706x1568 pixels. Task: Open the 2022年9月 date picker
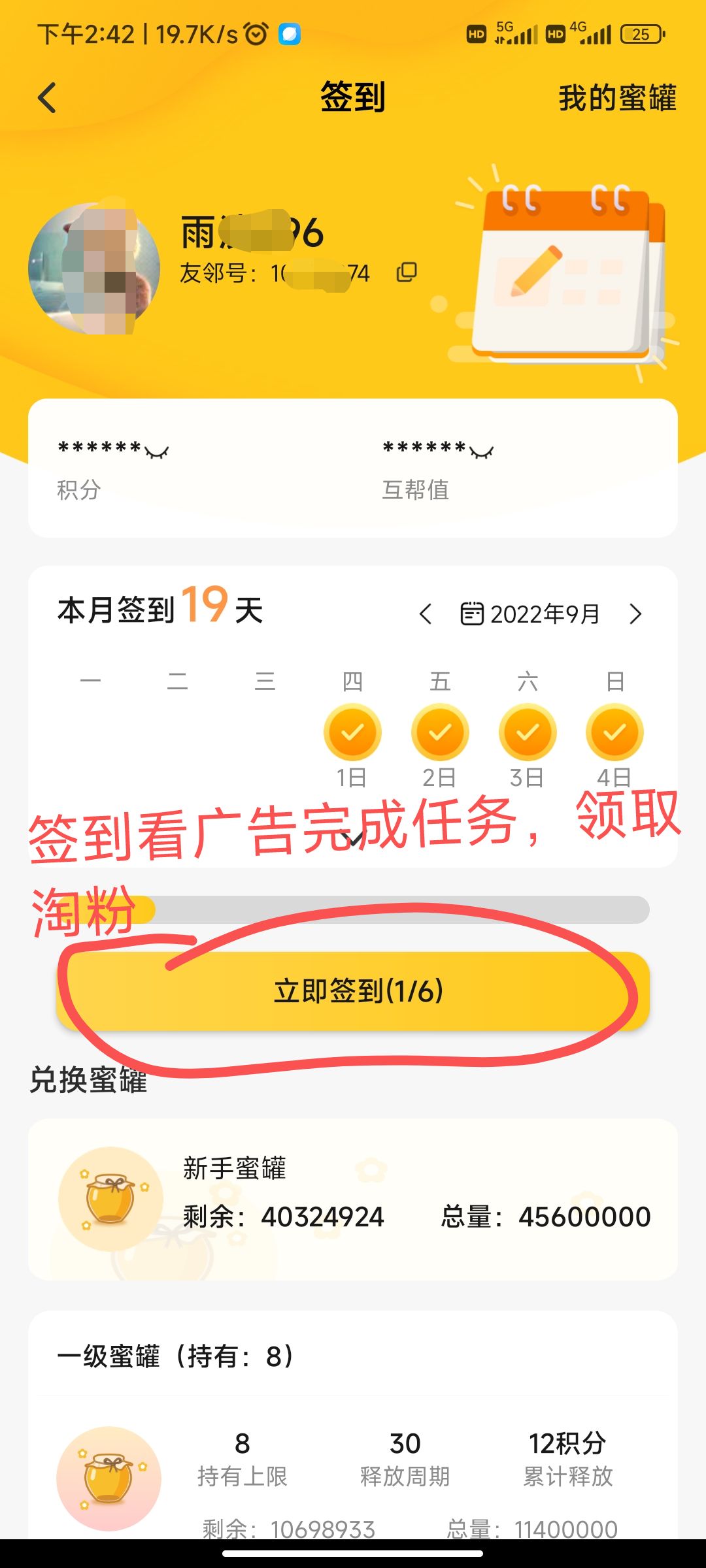(530, 614)
